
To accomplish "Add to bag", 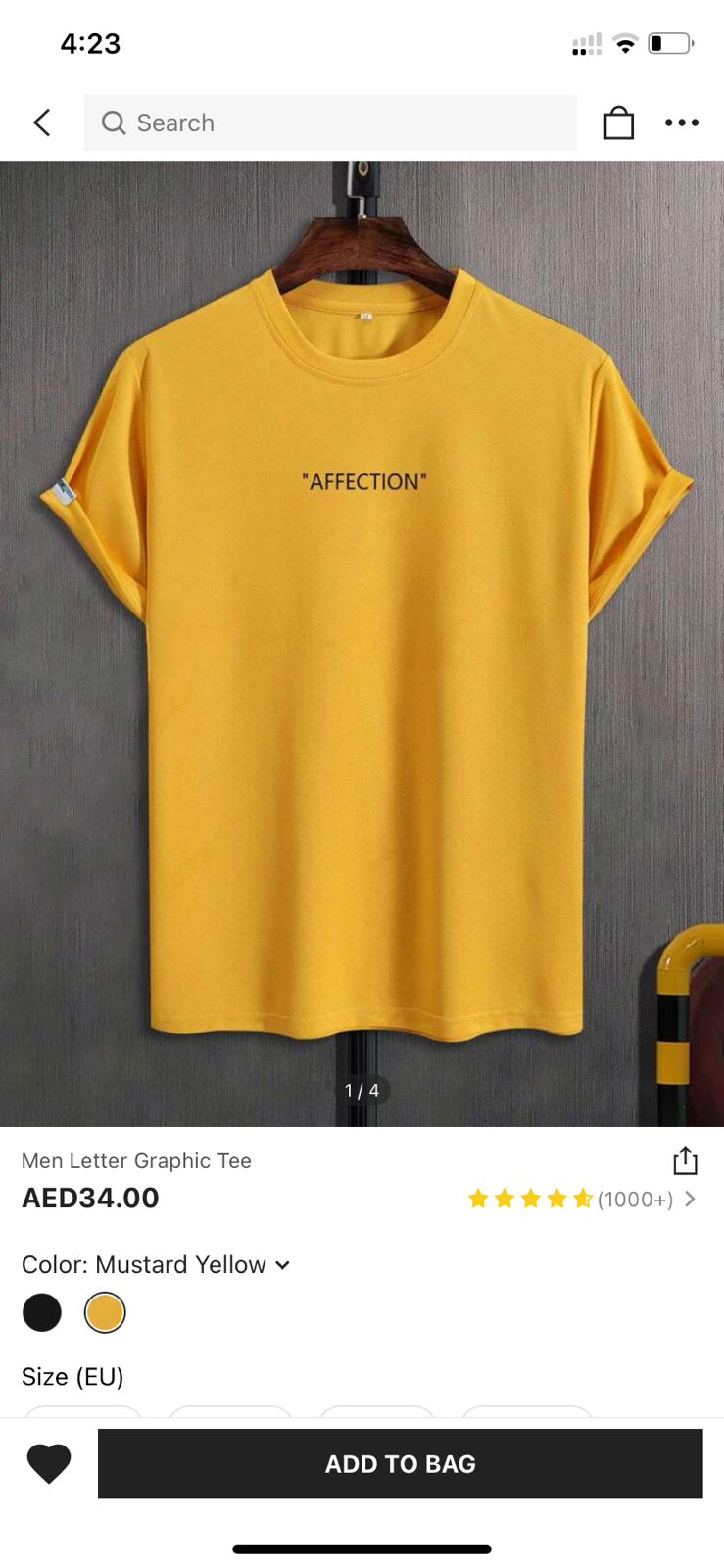I will tap(400, 1463).
